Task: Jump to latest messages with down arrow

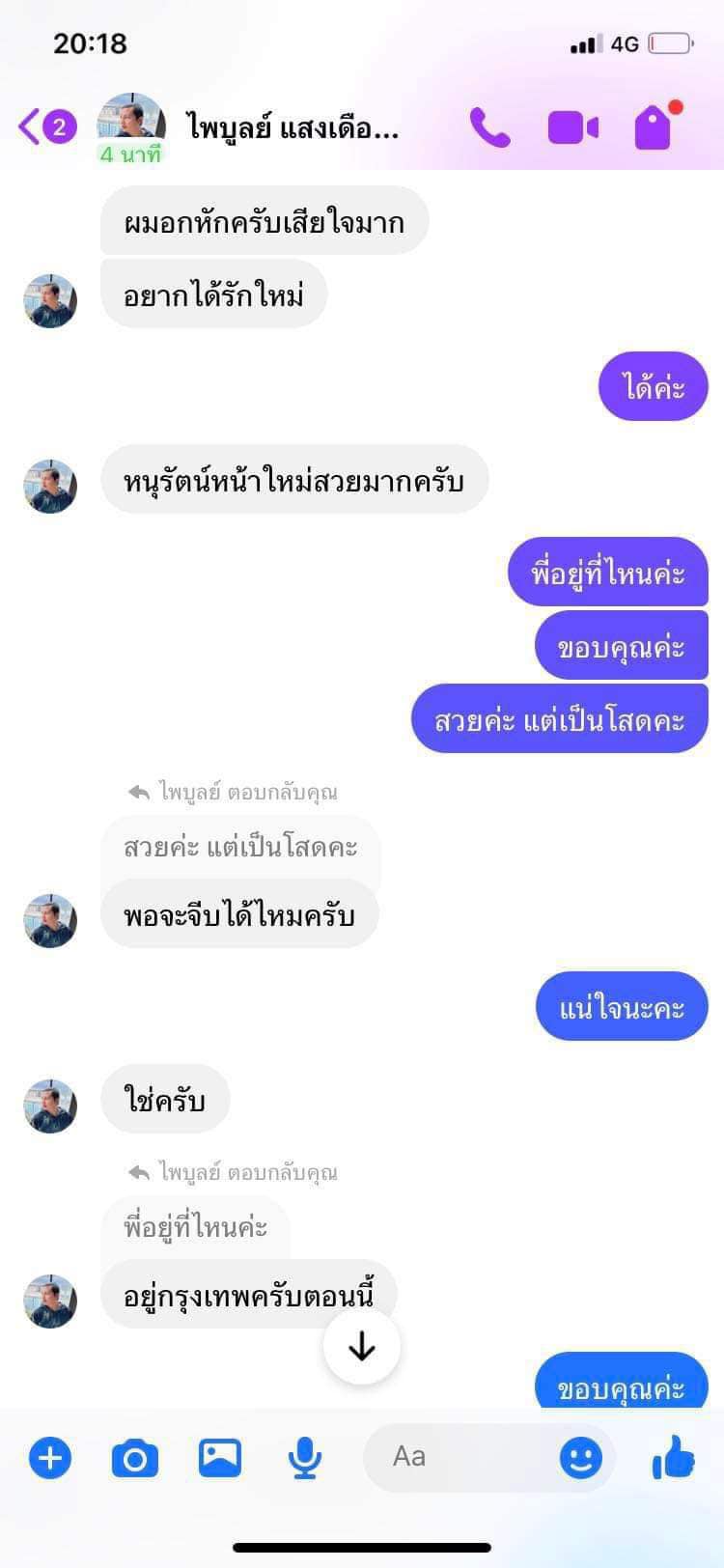Action: point(362,1346)
